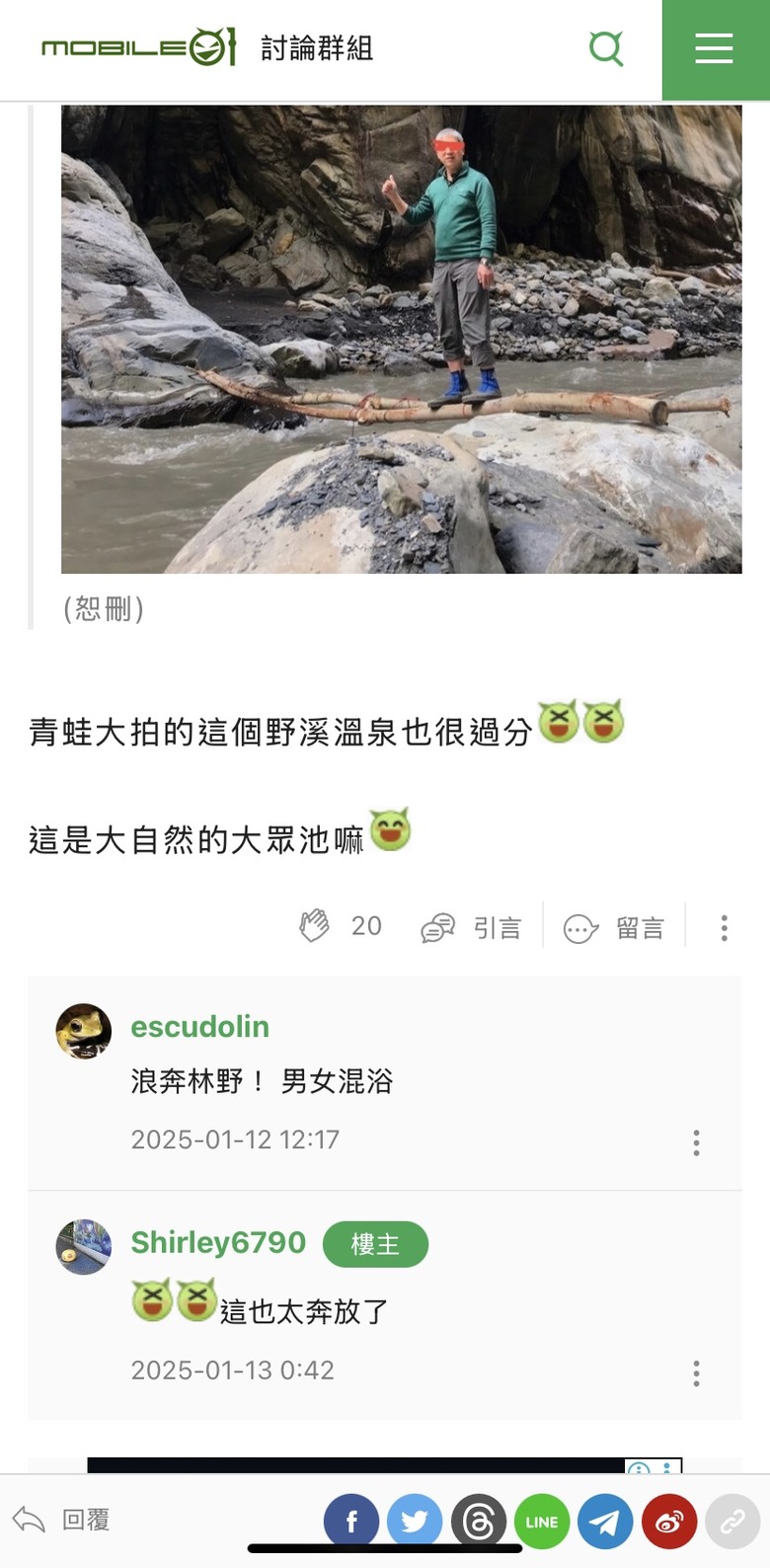Share this thread to Threads
This screenshot has width=770, height=1568.
(x=479, y=1522)
